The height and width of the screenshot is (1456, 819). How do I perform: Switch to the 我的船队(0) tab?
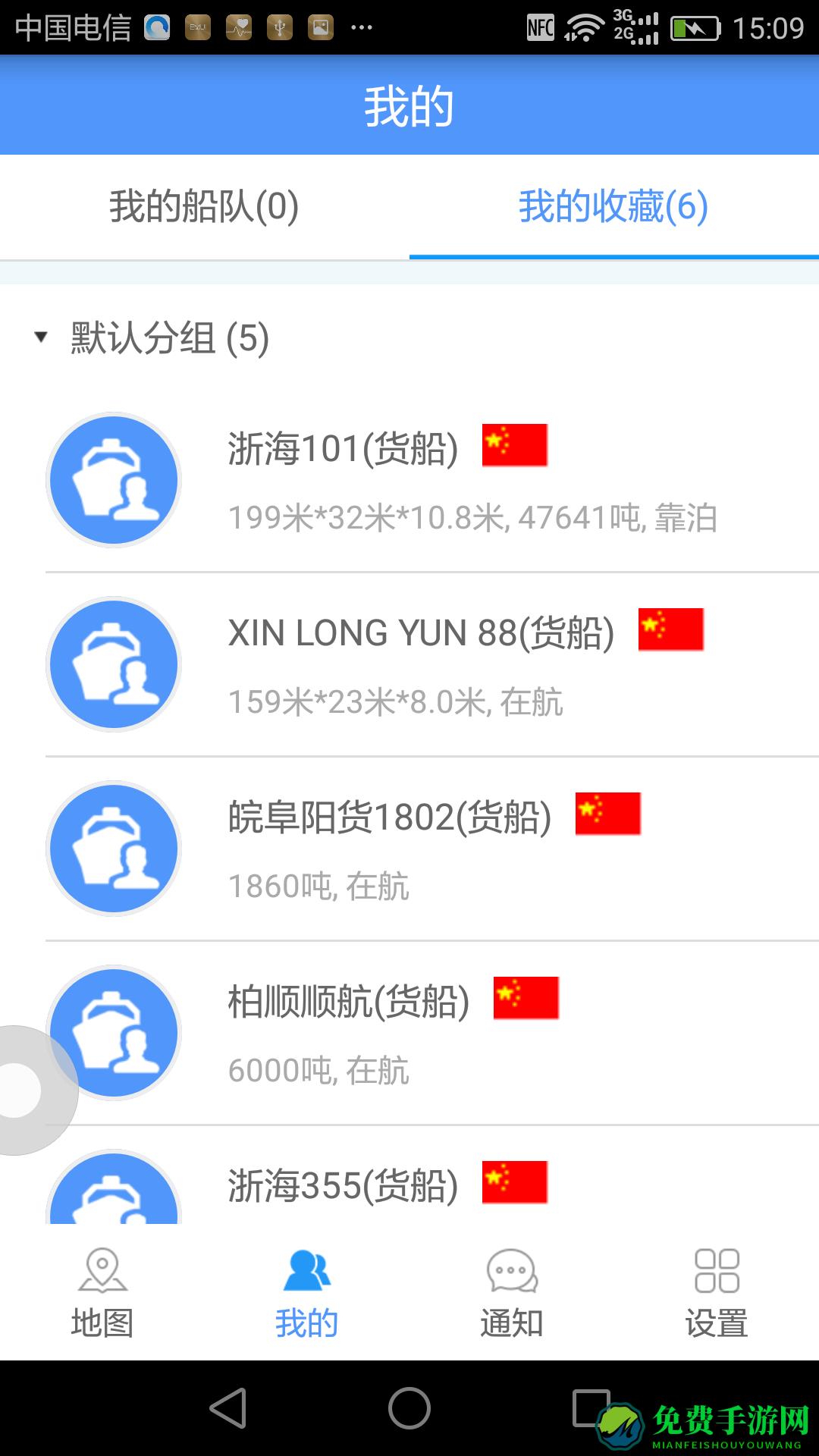click(x=205, y=206)
